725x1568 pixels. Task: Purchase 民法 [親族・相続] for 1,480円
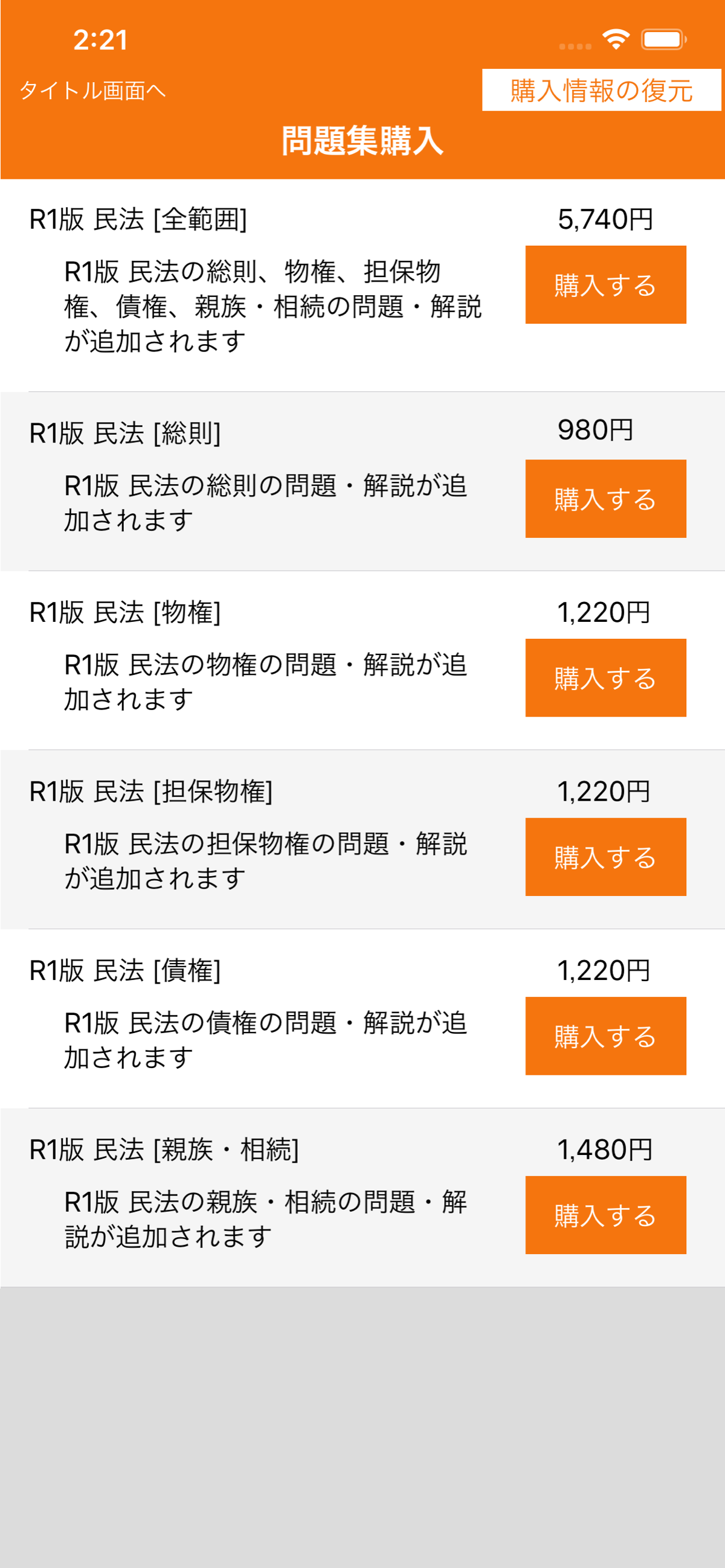(605, 1215)
